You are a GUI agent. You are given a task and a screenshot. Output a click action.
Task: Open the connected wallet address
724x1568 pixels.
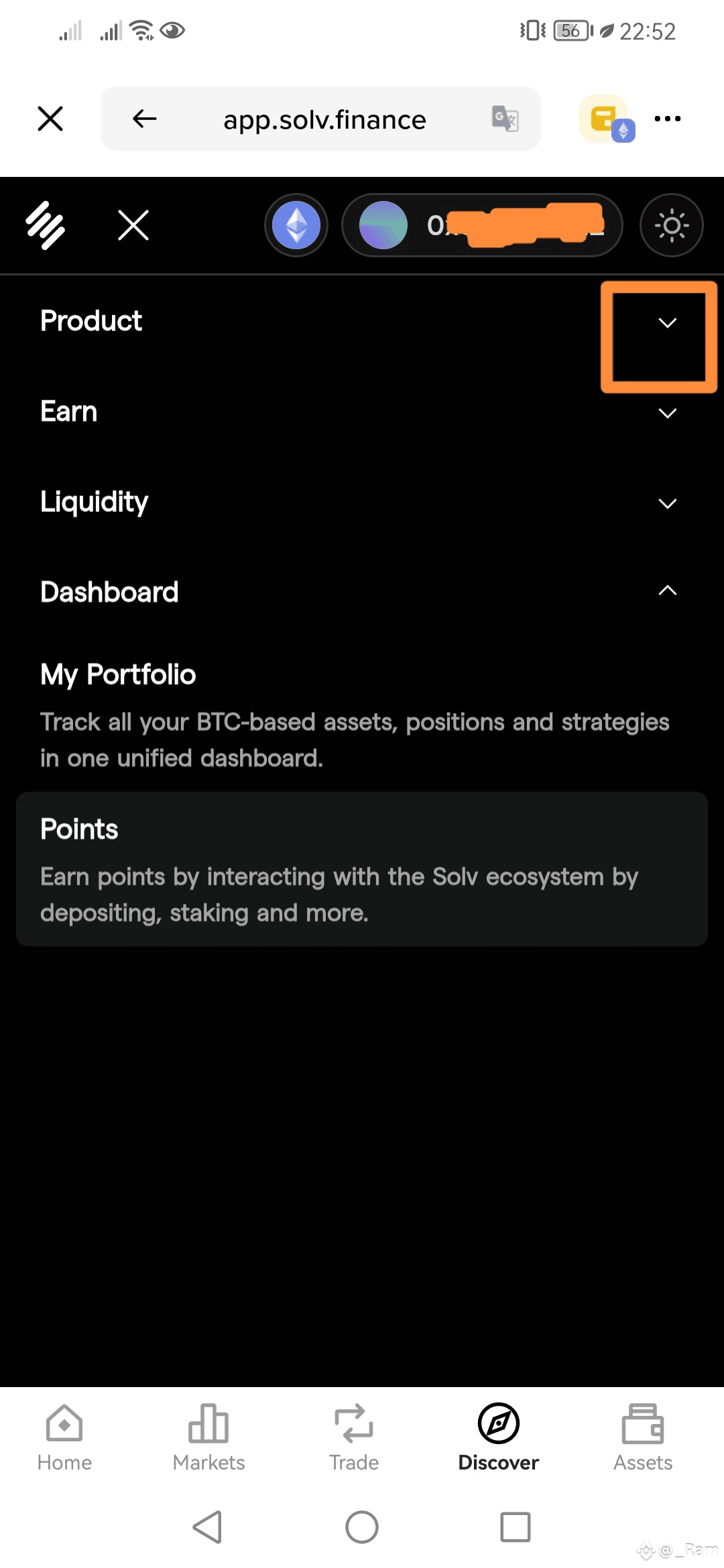click(482, 225)
